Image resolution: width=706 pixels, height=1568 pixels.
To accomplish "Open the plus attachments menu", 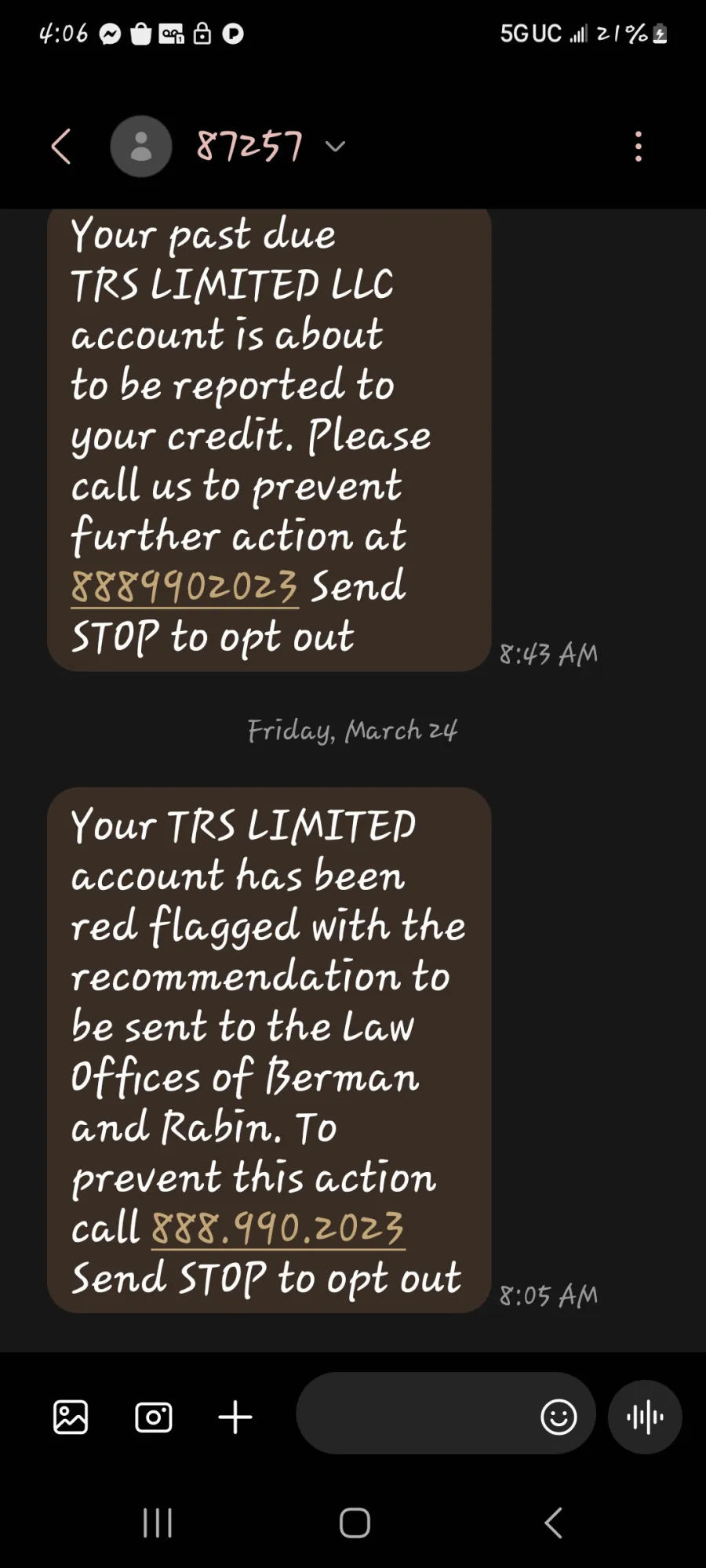I will click(235, 1417).
